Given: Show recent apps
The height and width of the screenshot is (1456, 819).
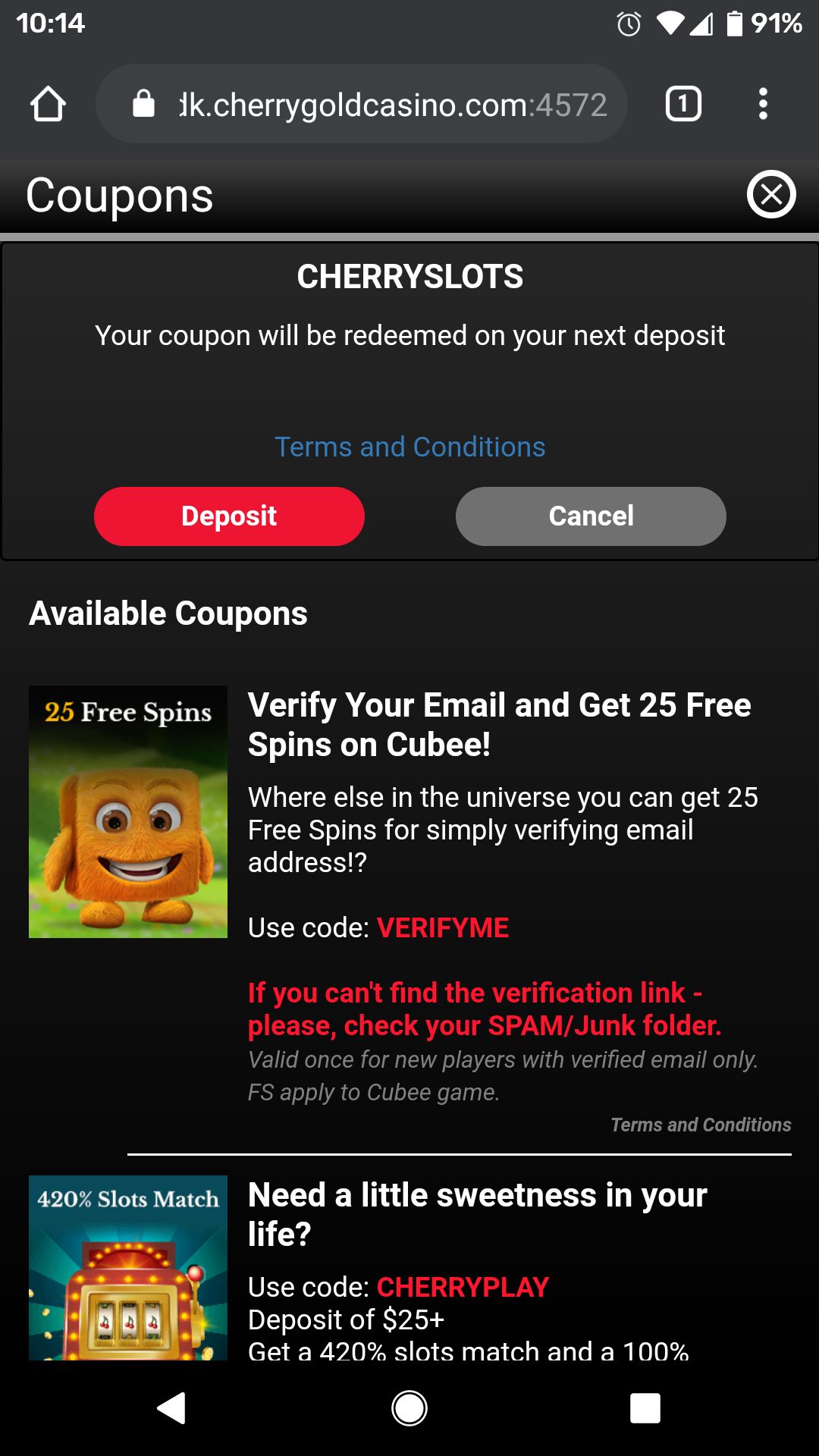Looking at the screenshot, I should pos(645,1408).
